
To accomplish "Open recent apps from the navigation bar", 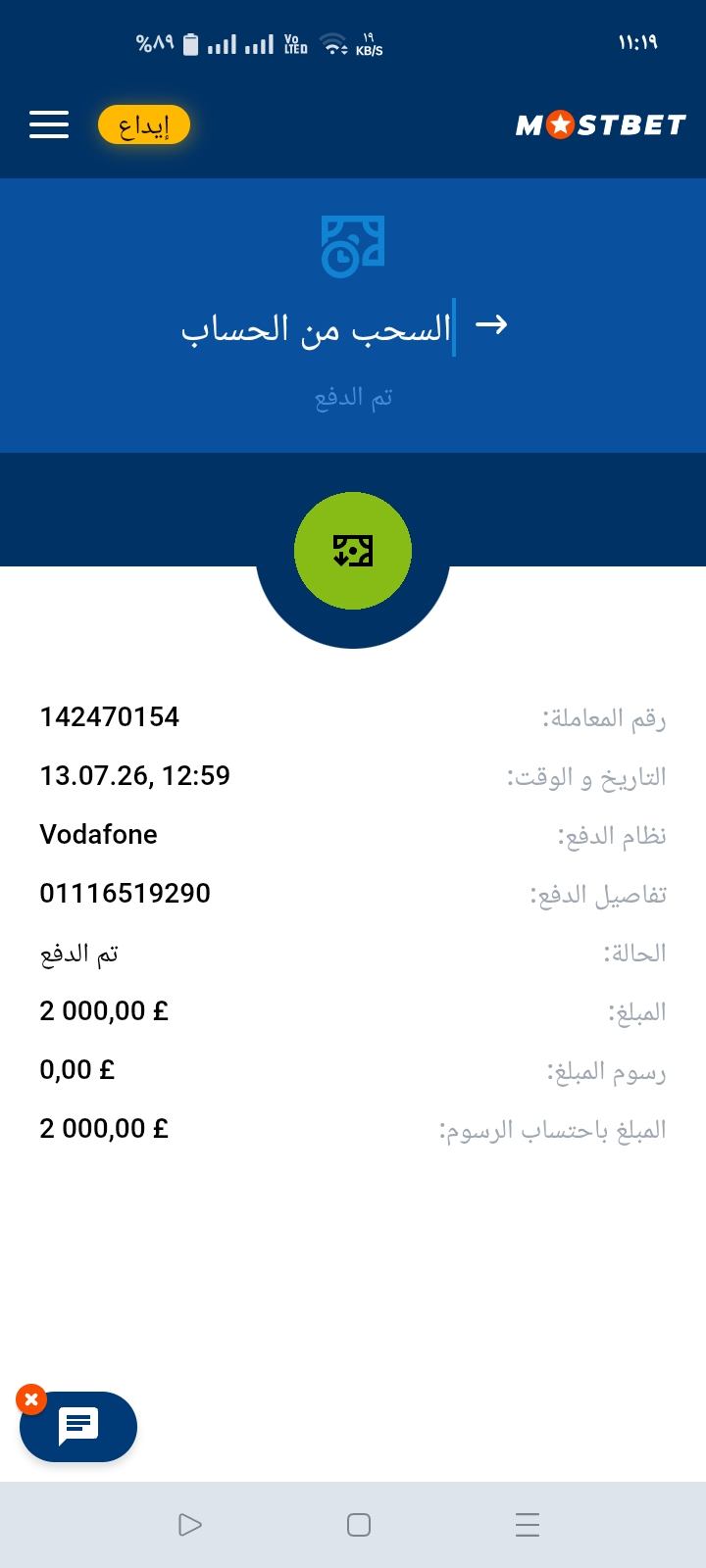I will coord(528,1525).
